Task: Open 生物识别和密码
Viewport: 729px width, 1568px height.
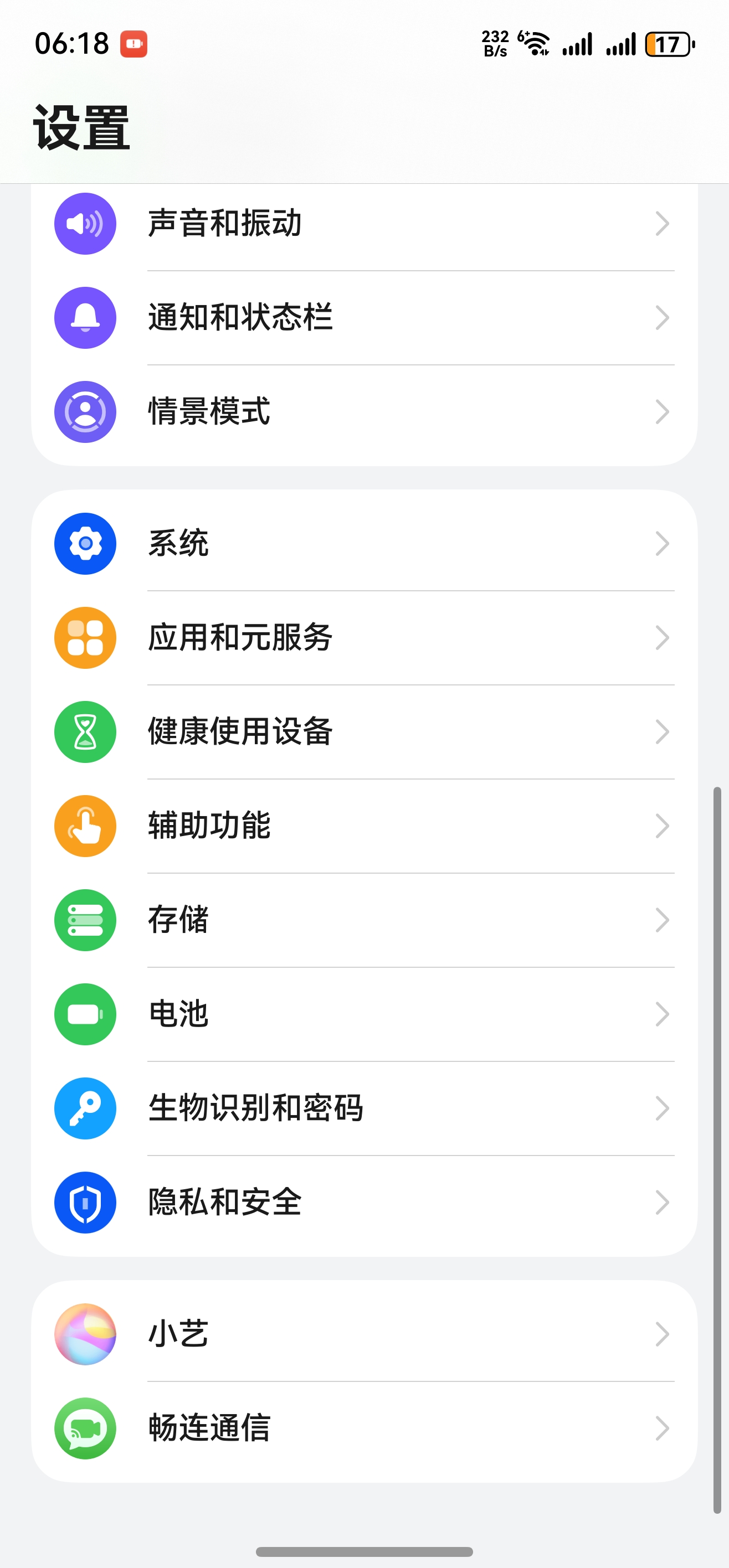Action: [x=364, y=1108]
